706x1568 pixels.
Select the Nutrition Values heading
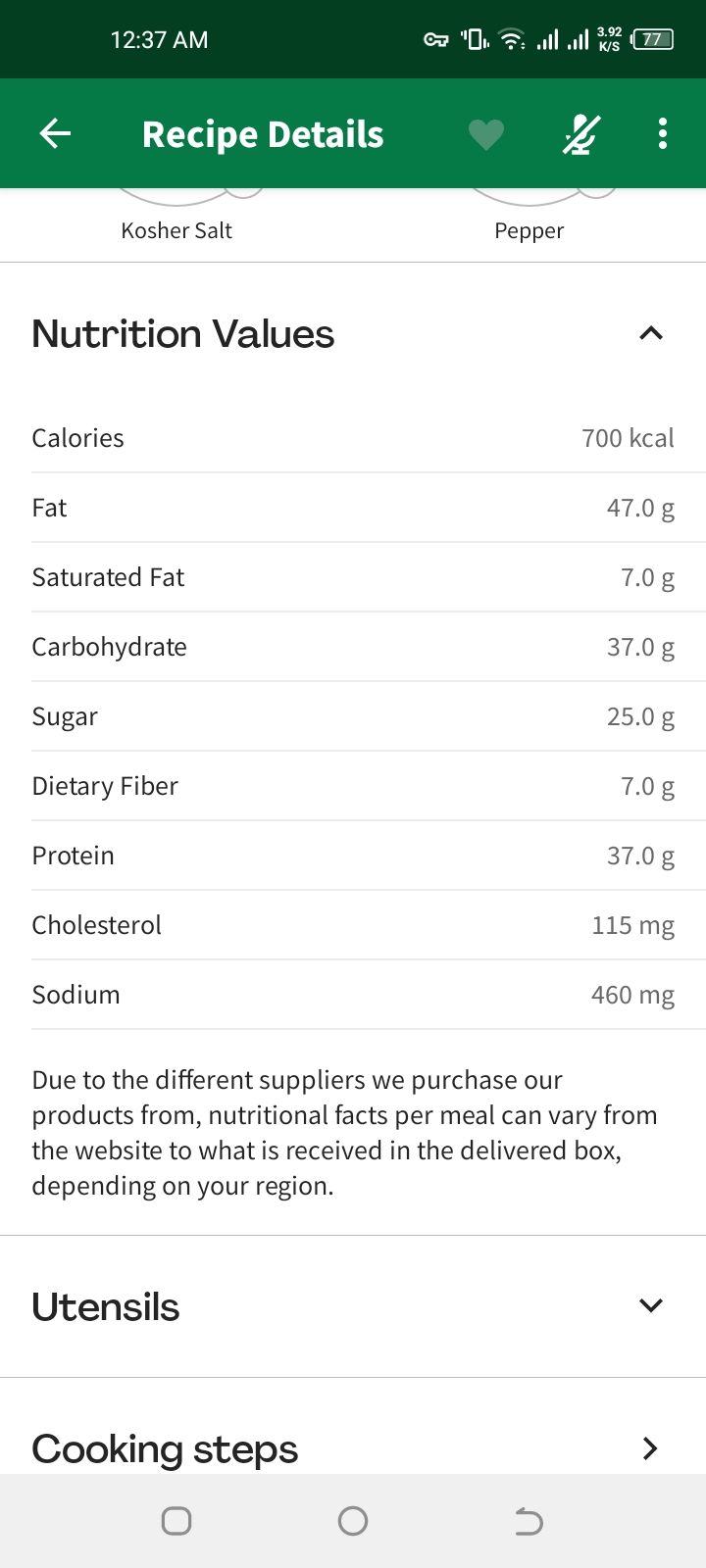tap(182, 333)
